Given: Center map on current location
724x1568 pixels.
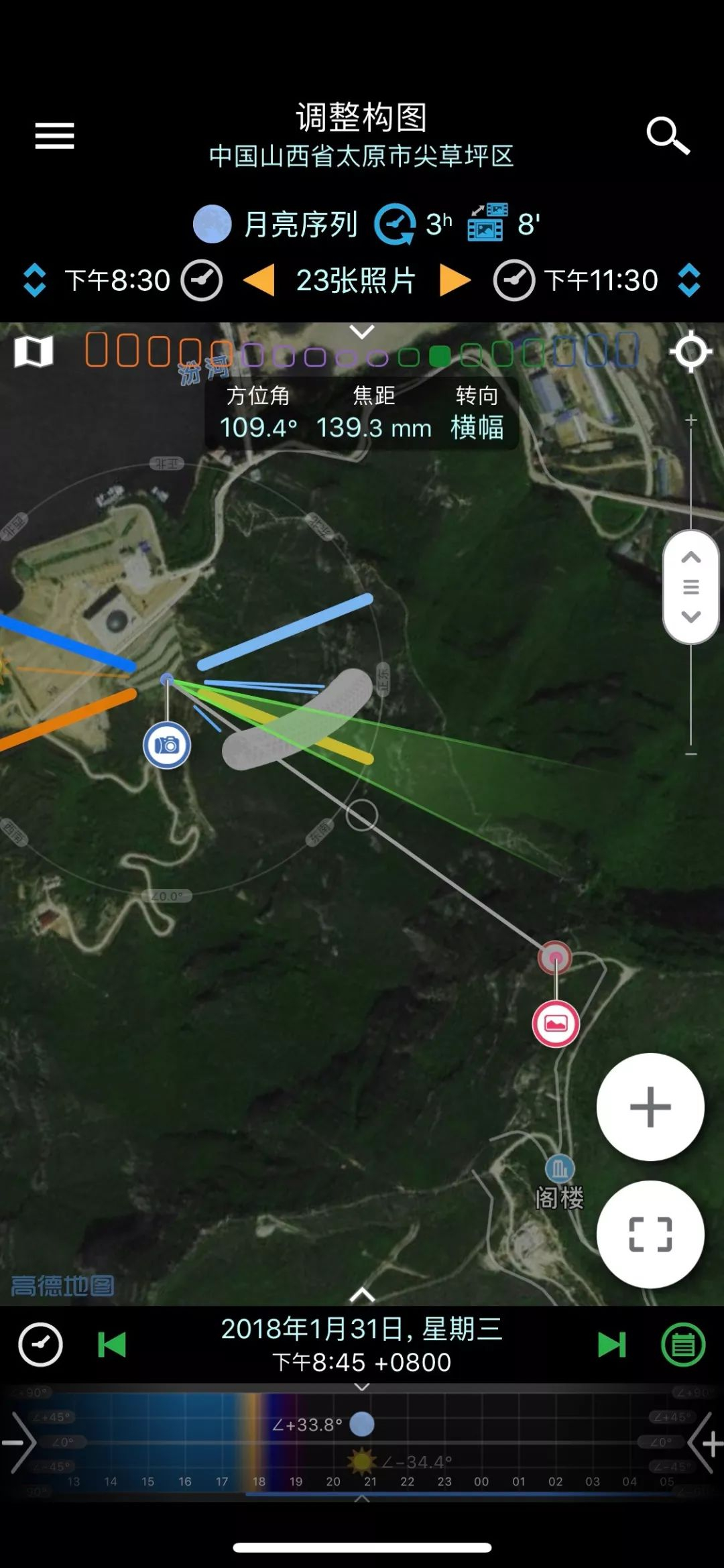Looking at the screenshot, I should point(690,351).
